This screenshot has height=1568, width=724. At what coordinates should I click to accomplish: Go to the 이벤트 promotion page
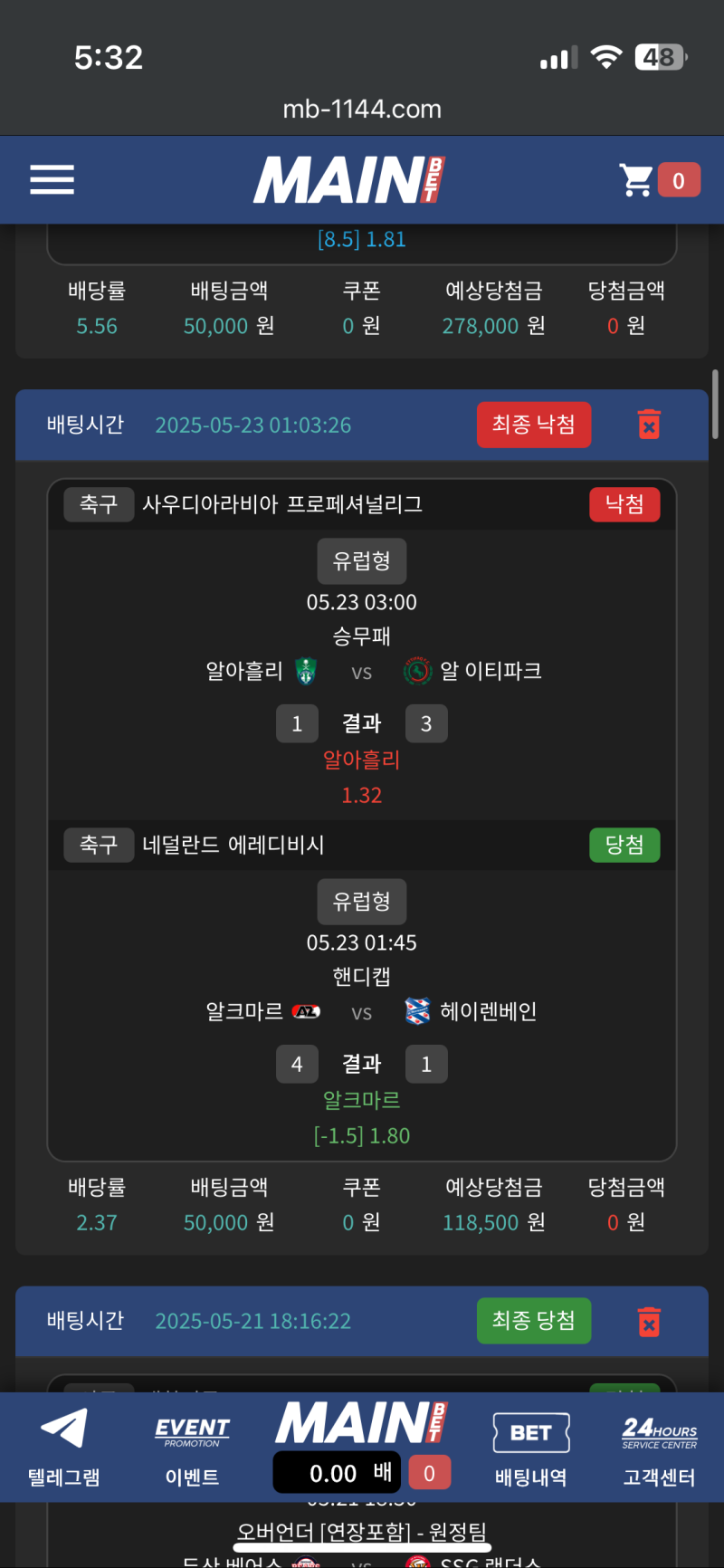click(x=192, y=1447)
